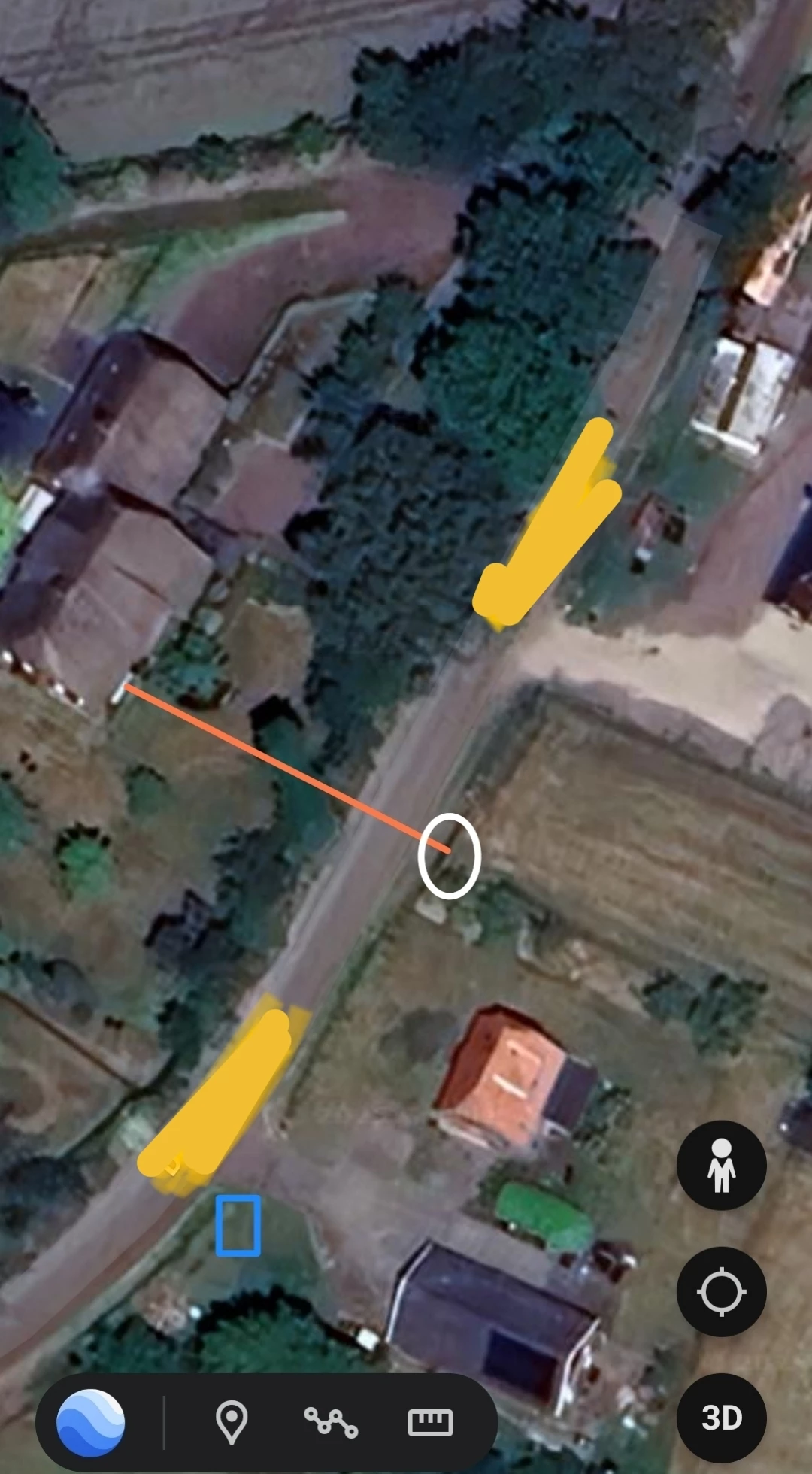Image resolution: width=812 pixels, height=1474 pixels.
Task: Open the measure ruler tool
Action: 430,1422
